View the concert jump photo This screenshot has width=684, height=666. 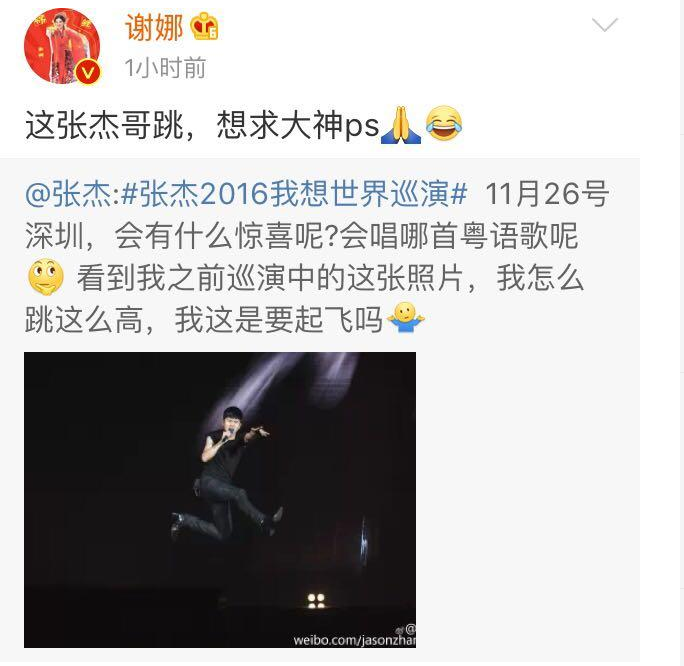[220, 500]
